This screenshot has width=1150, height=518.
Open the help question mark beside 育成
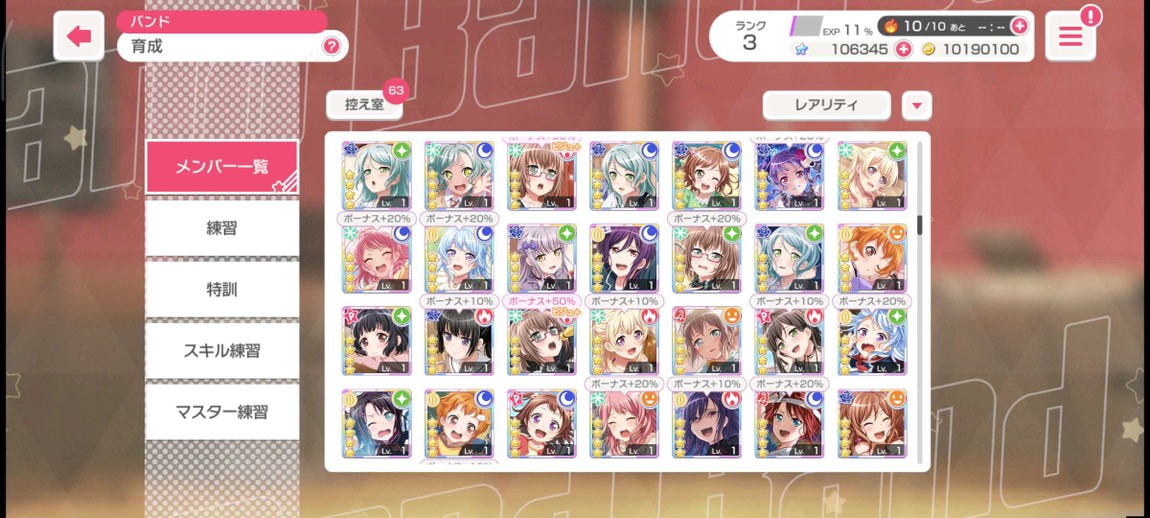click(x=331, y=46)
